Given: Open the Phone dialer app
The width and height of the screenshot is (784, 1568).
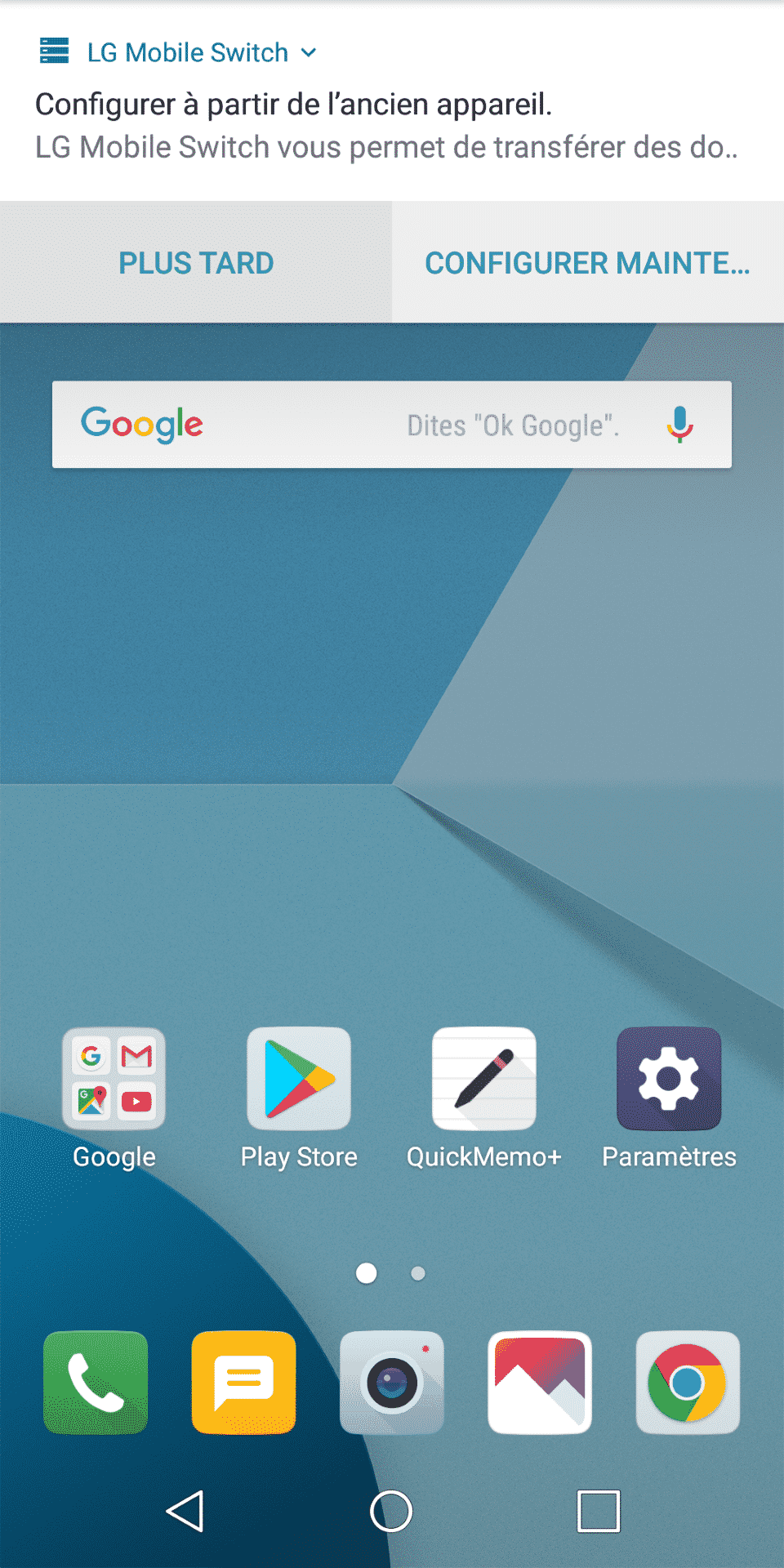Looking at the screenshot, I should pyautogui.click(x=96, y=1383).
